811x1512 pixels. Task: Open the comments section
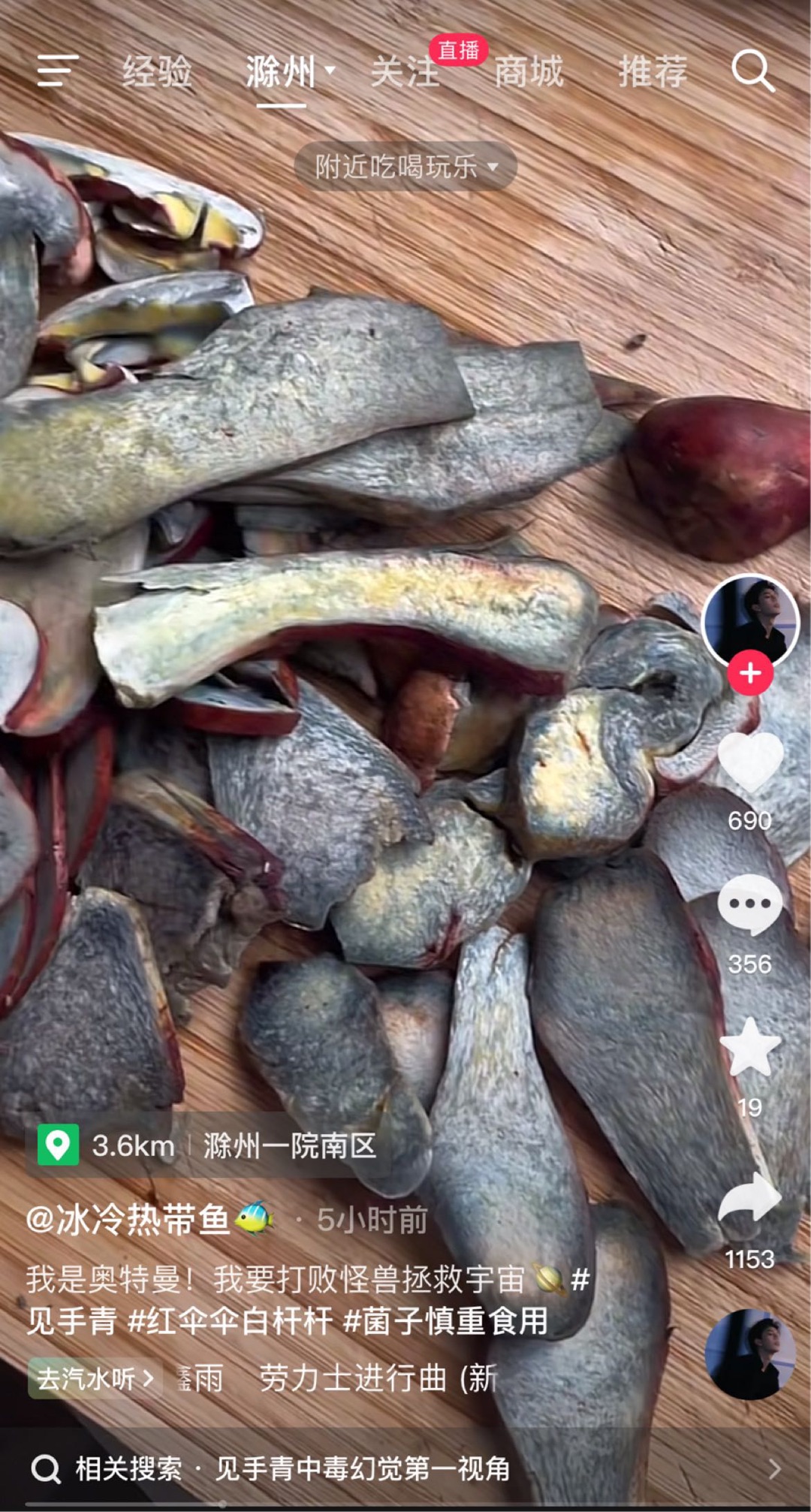750,905
